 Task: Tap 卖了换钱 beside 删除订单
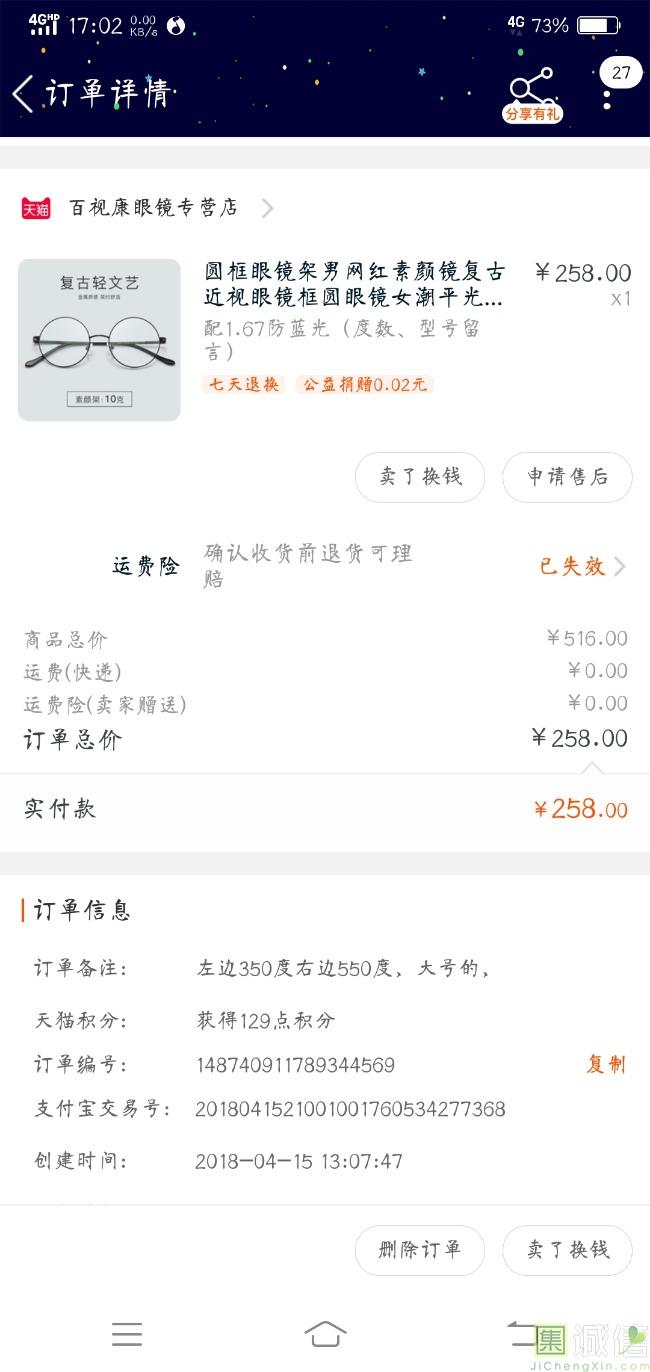tap(567, 1250)
